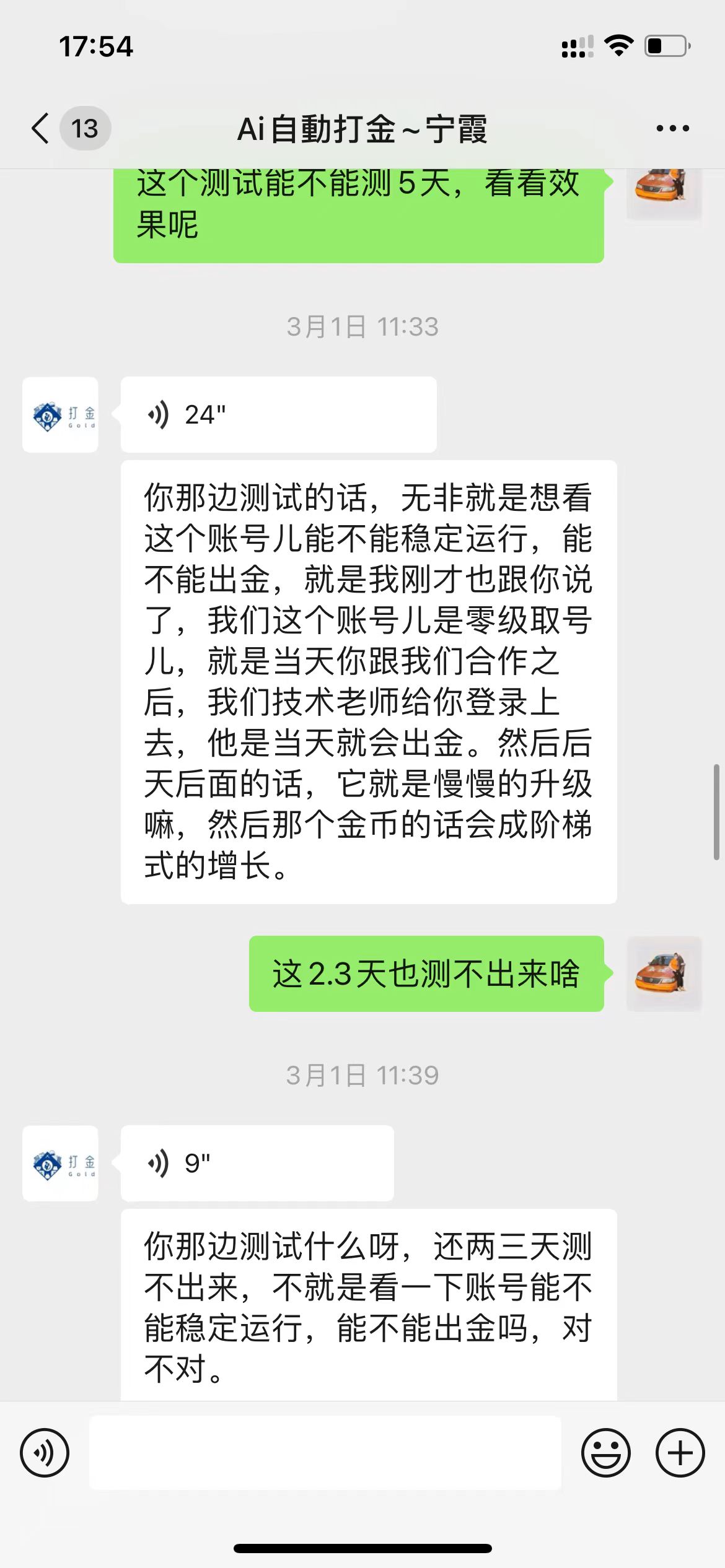The image size is (725, 1568).
Task: Play the 9 second voice message
Action: [255, 1163]
